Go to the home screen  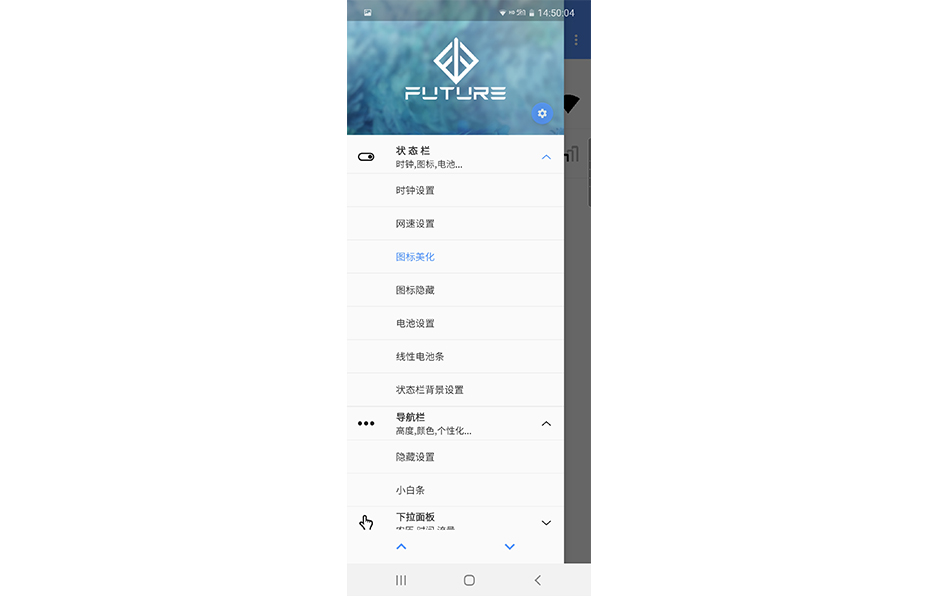[x=469, y=580]
